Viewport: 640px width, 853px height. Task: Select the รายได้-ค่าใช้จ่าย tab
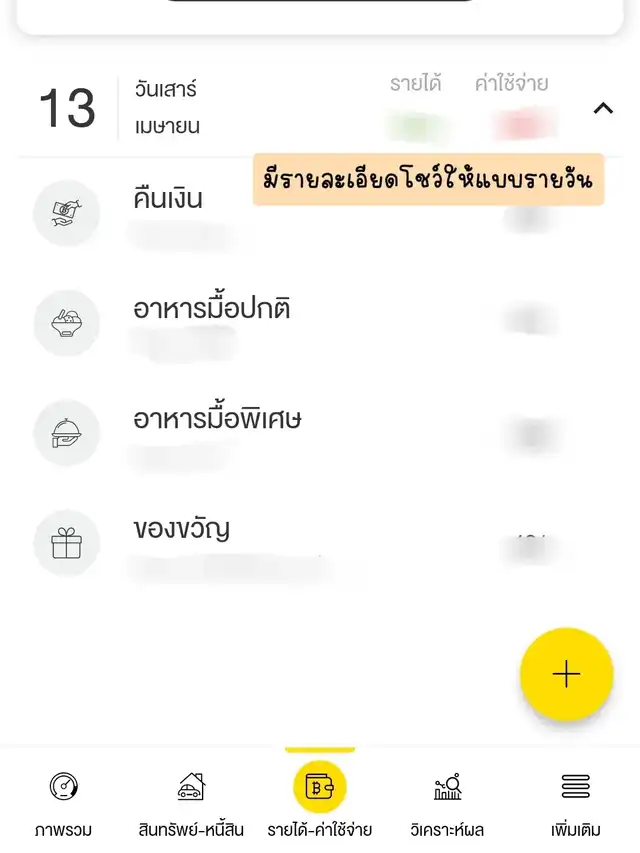320,801
